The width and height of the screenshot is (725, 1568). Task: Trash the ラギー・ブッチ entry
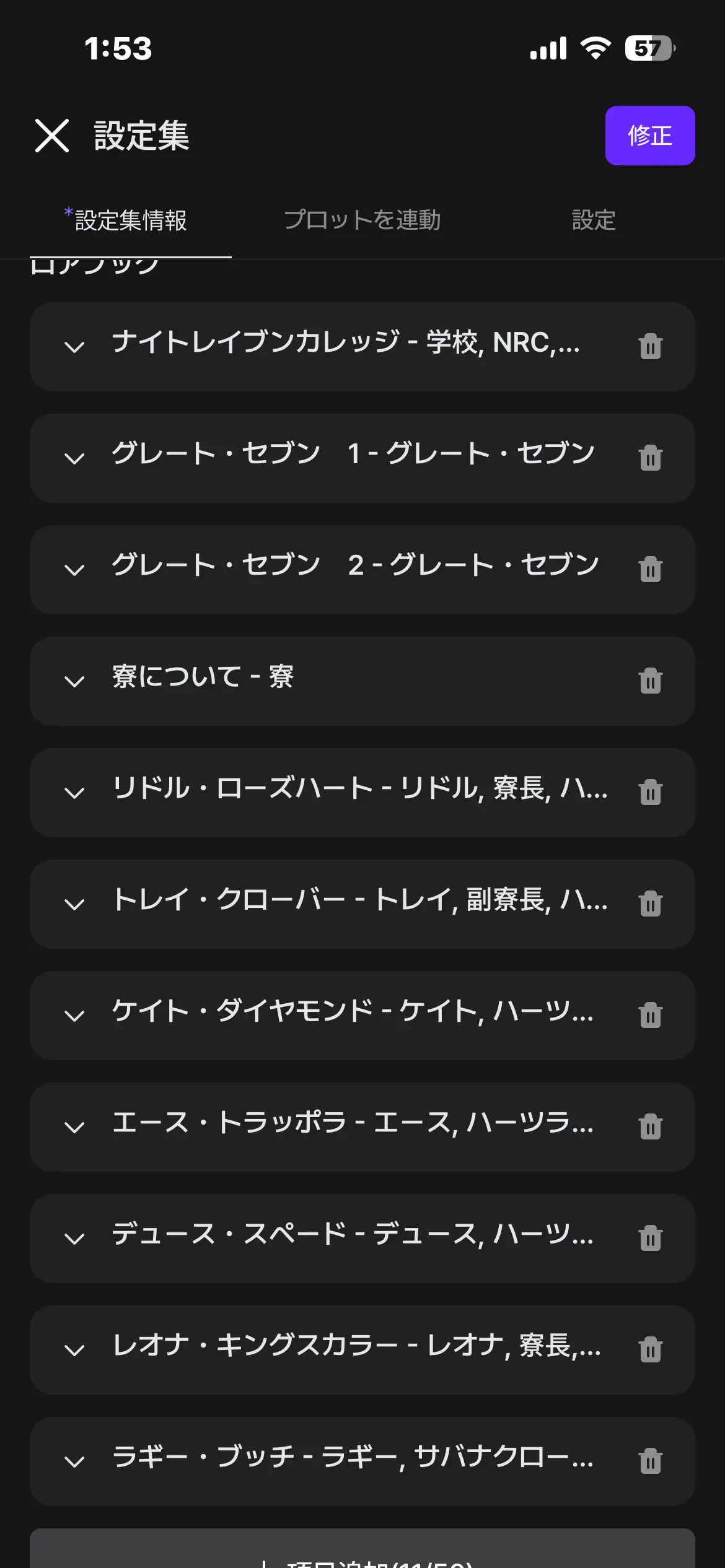pos(651,1461)
